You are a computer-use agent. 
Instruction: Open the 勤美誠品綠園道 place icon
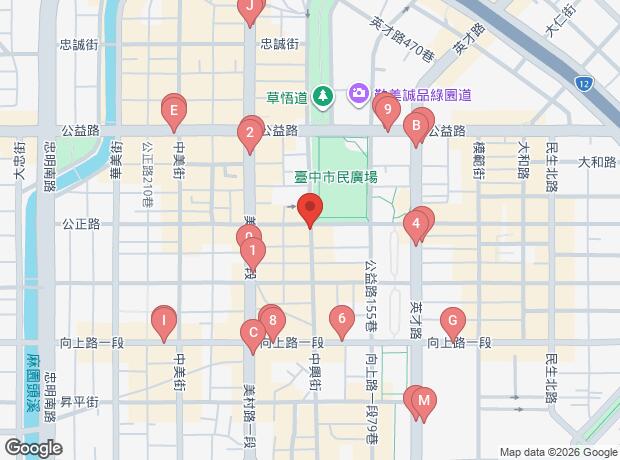click(357, 95)
